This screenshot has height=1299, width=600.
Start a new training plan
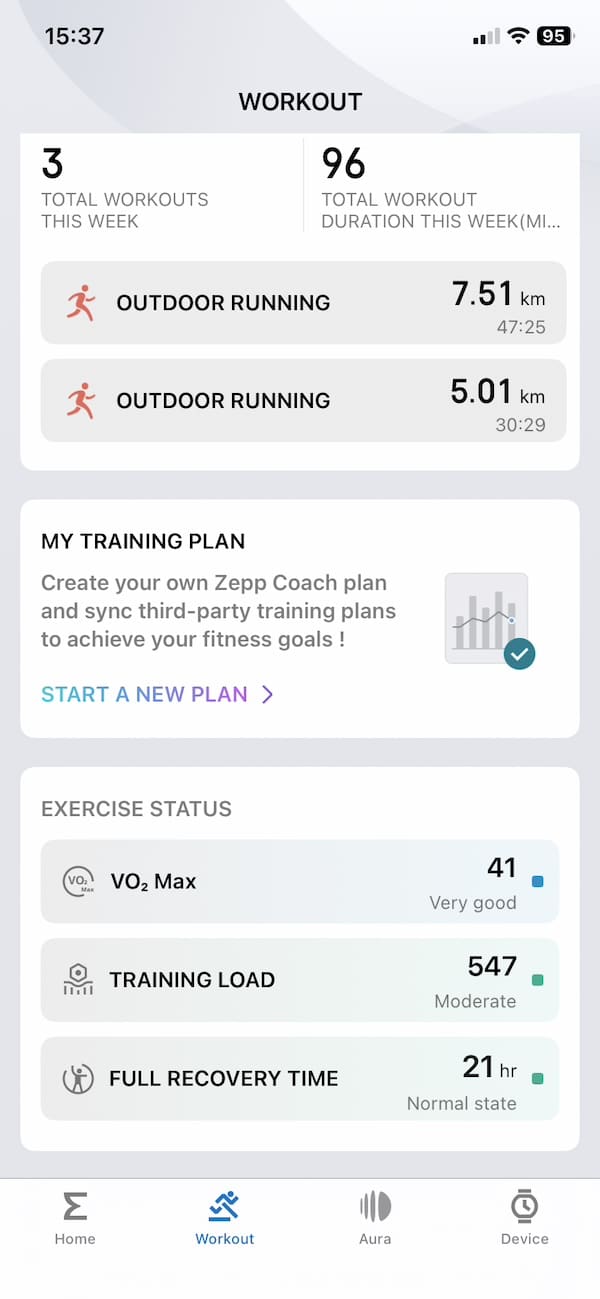tap(157, 694)
